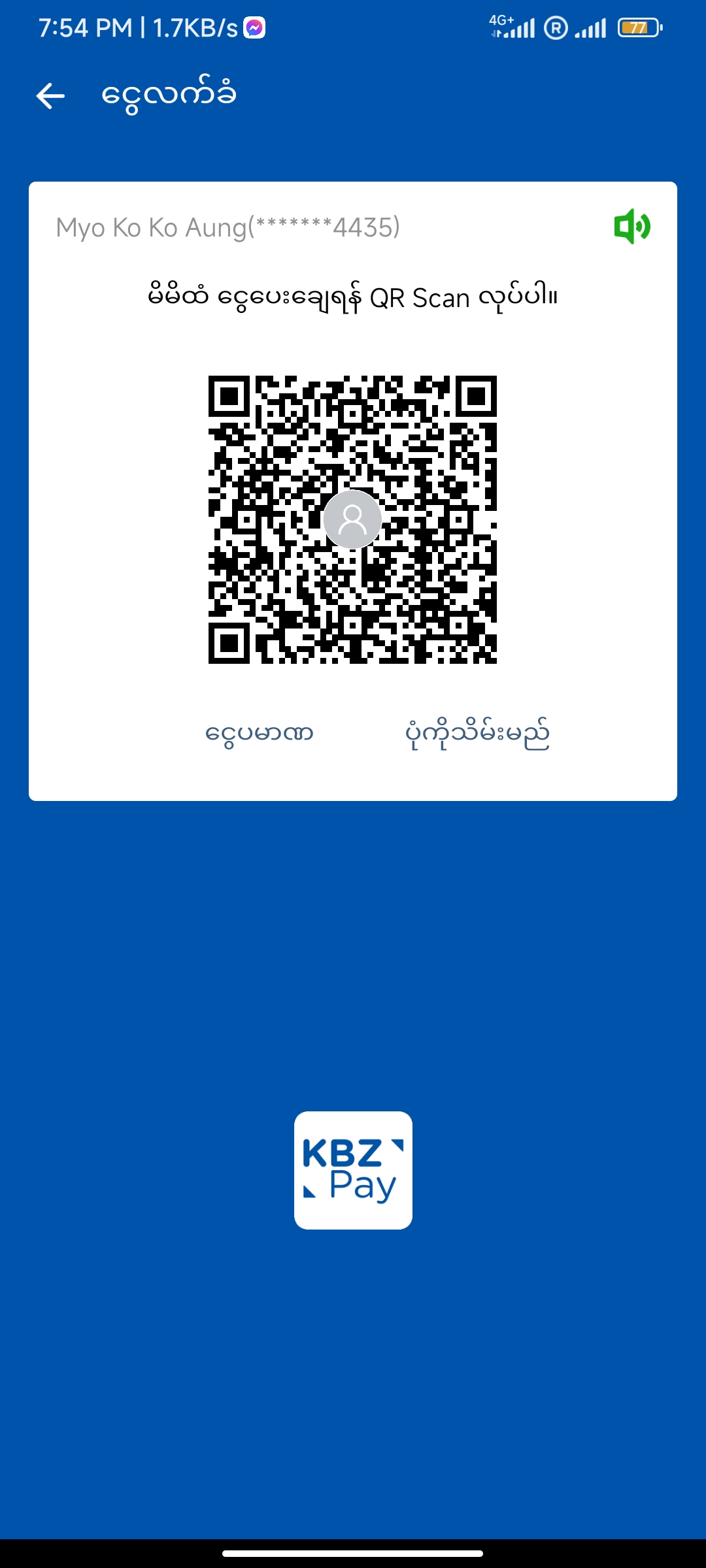Viewport: 706px width, 1568px height.
Task: Go back using the top-left arrow
Action: (50, 96)
